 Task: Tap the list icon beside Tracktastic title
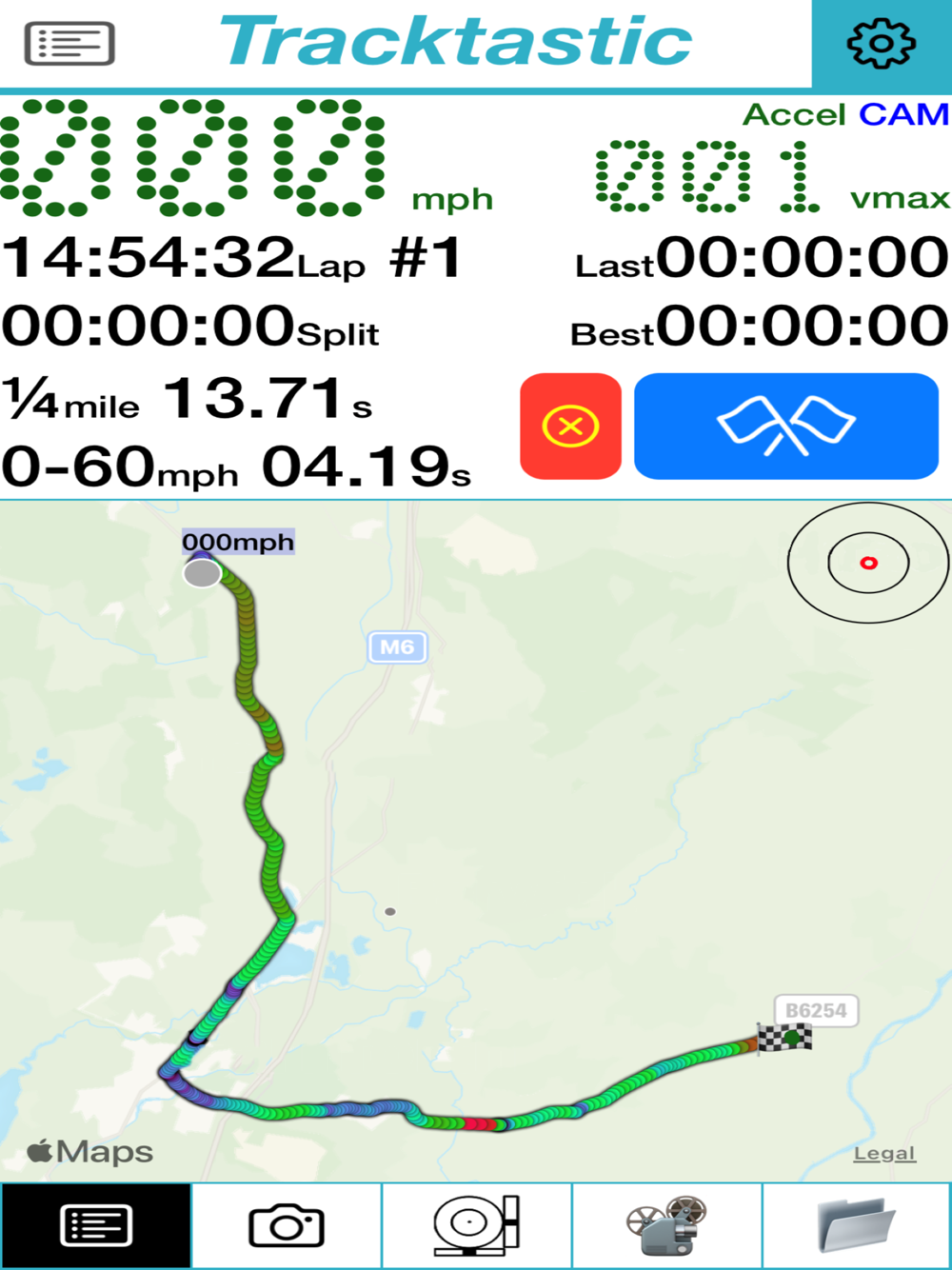pos(69,44)
